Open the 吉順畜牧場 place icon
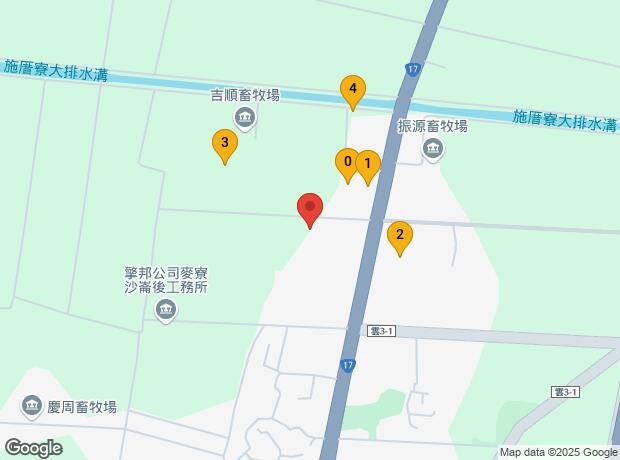The height and width of the screenshot is (460, 620). (246, 119)
